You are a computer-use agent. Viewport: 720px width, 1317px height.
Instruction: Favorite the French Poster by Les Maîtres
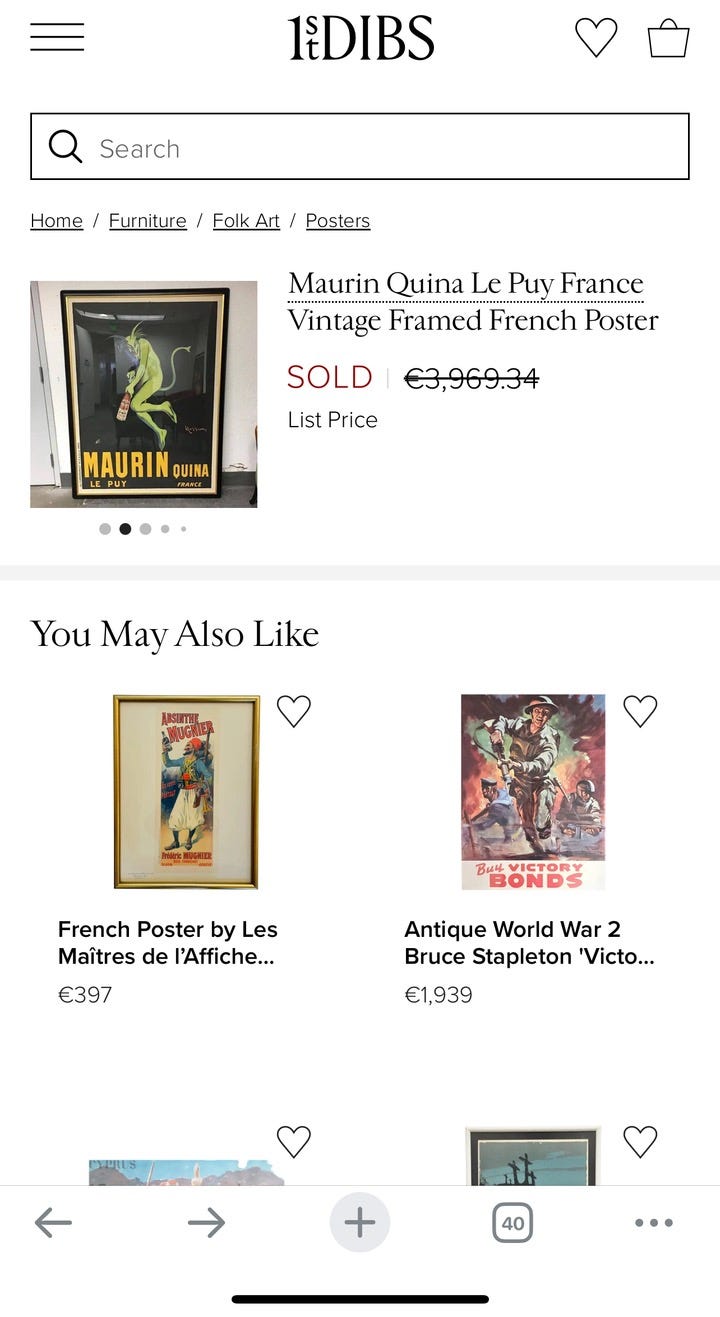tap(293, 710)
